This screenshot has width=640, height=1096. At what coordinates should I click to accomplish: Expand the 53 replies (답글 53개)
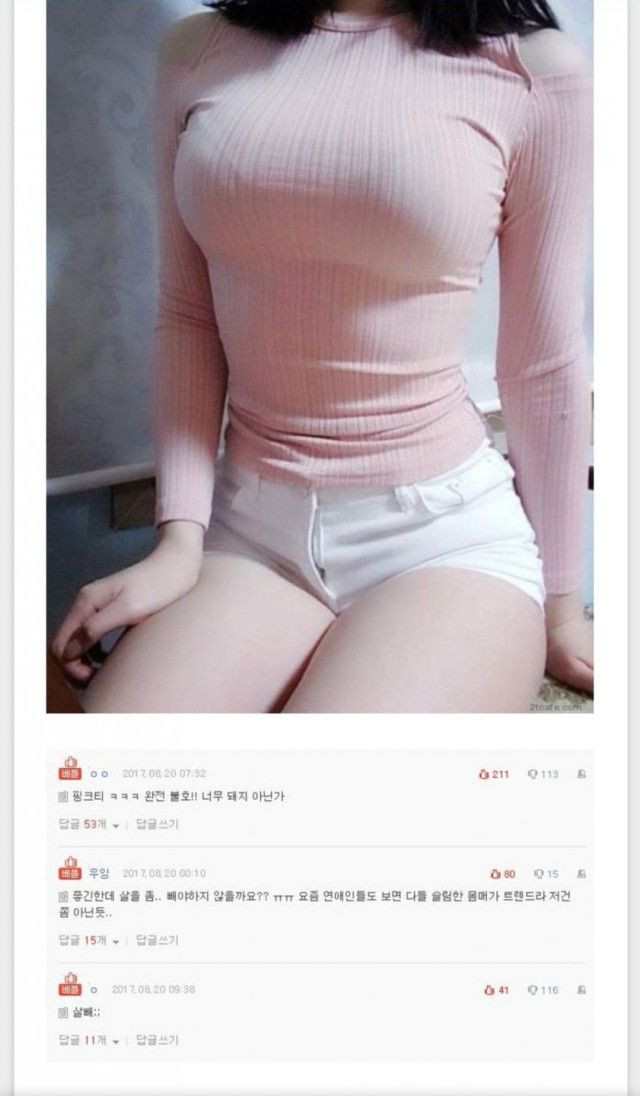coord(88,824)
